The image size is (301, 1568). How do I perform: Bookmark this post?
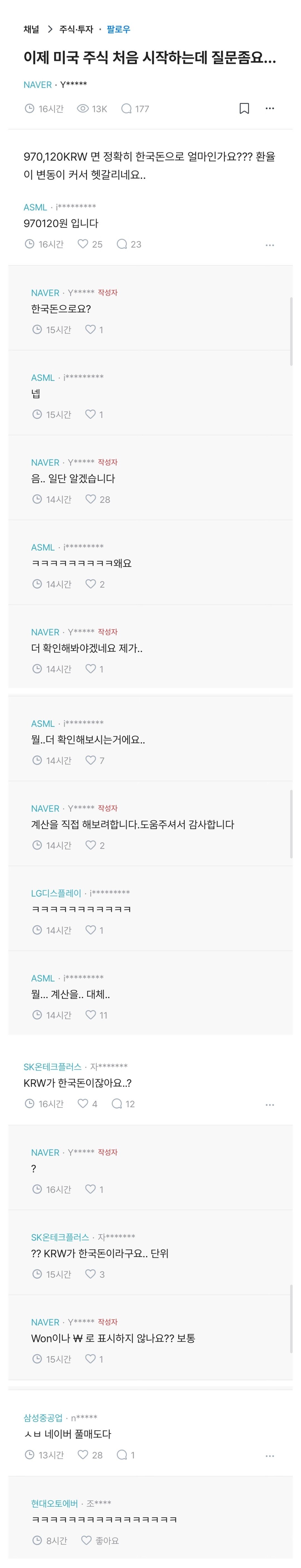pyautogui.click(x=244, y=108)
